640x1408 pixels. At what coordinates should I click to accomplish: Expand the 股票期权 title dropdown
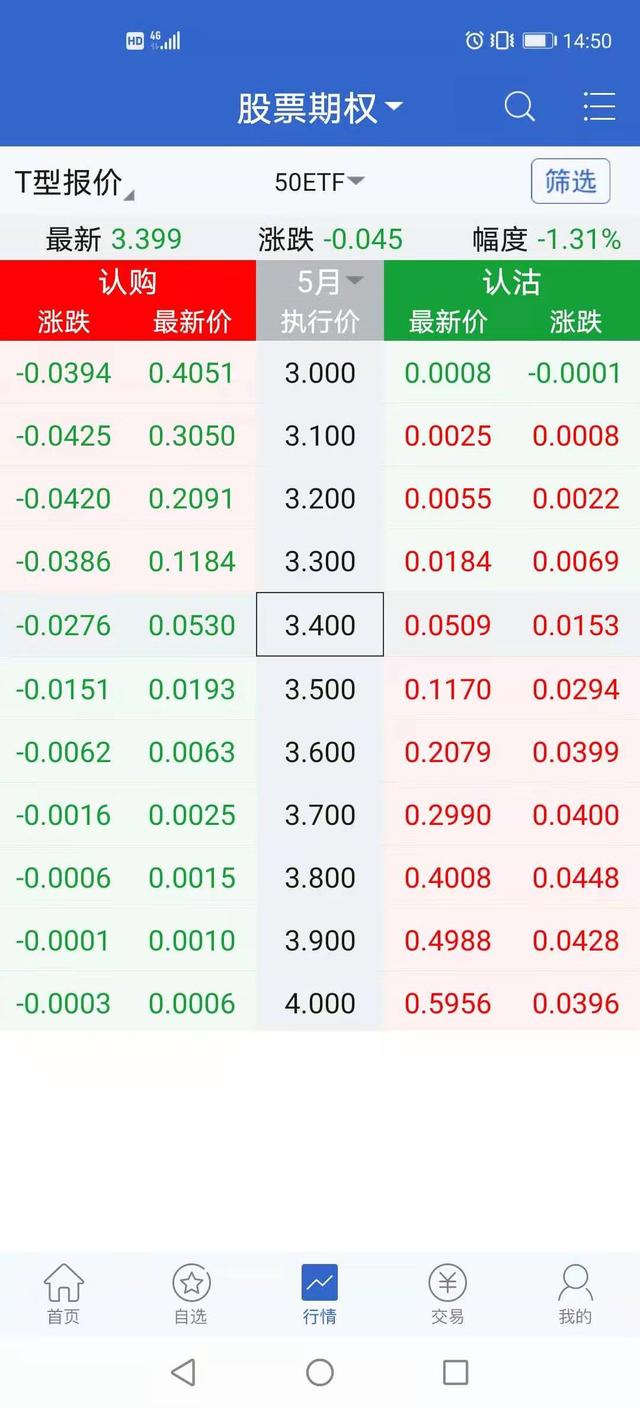click(319, 108)
